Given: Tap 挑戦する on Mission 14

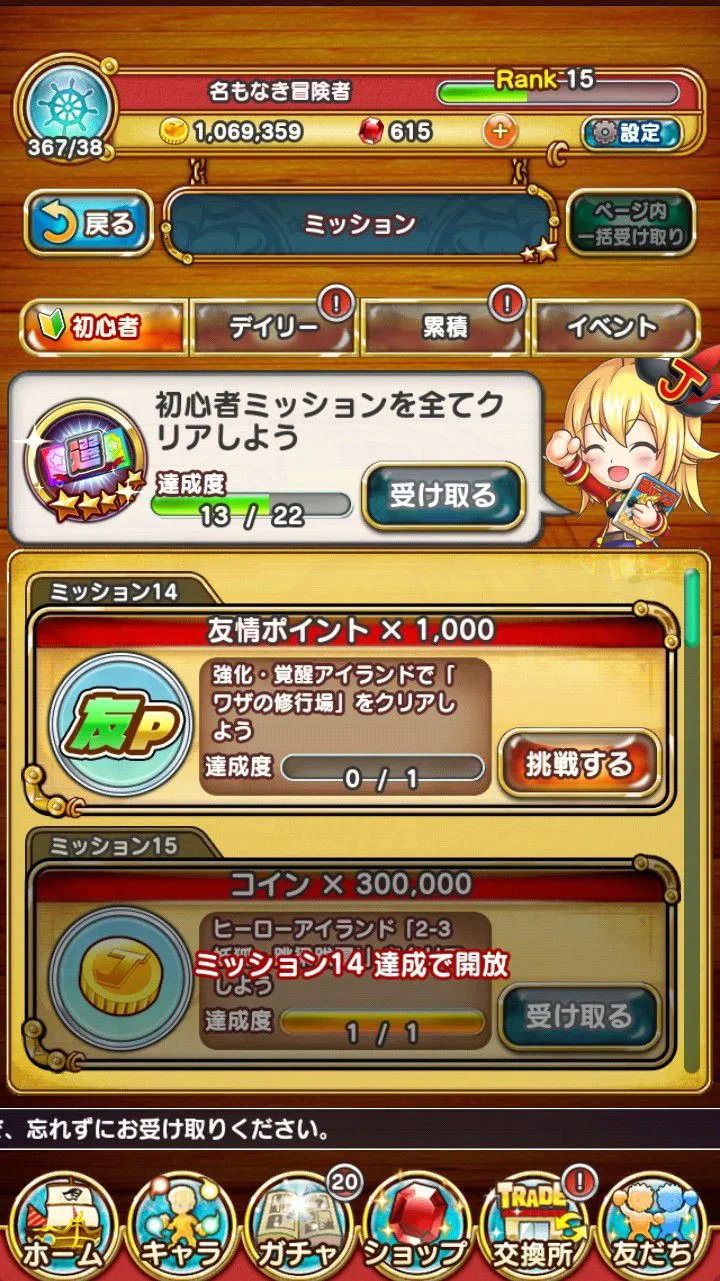Looking at the screenshot, I should pos(579,764).
